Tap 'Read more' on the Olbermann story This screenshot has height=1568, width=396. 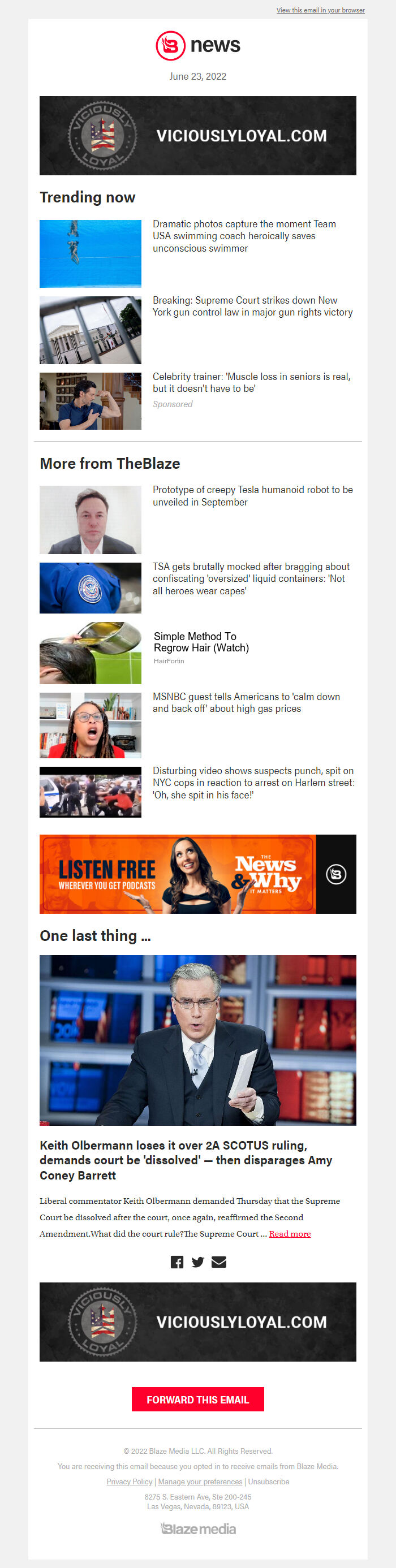[x=290, y=1233]
